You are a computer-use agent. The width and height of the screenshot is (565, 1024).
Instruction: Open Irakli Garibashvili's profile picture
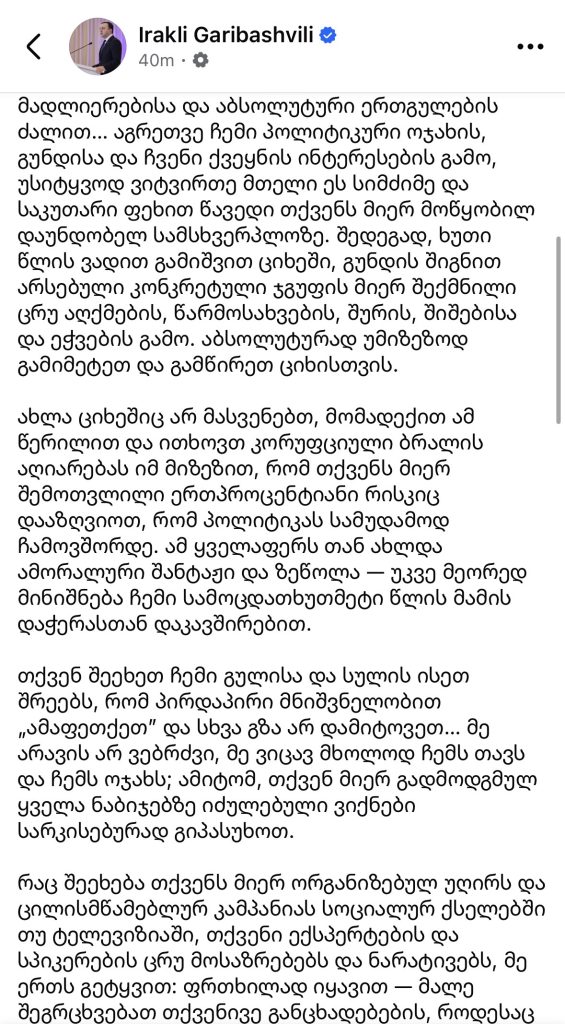click(x=97, y=46)
